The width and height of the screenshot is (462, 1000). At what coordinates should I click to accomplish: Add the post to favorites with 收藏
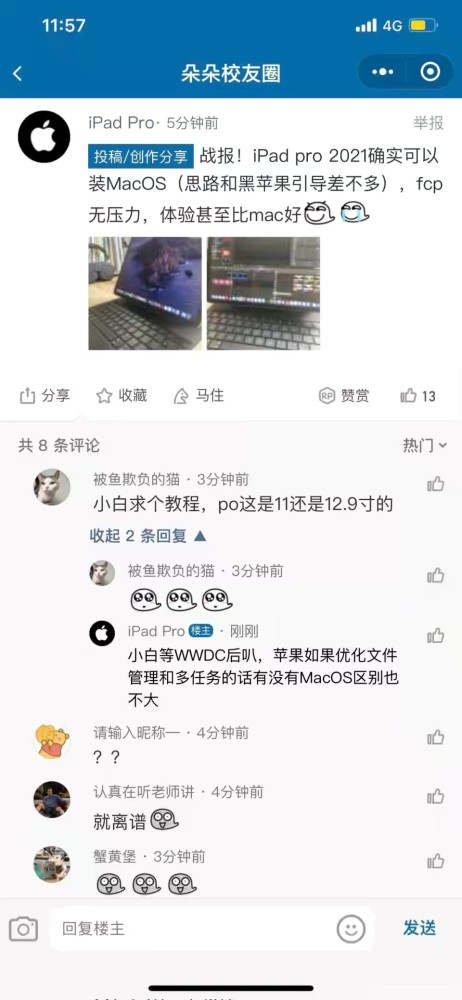coord(121,396)
